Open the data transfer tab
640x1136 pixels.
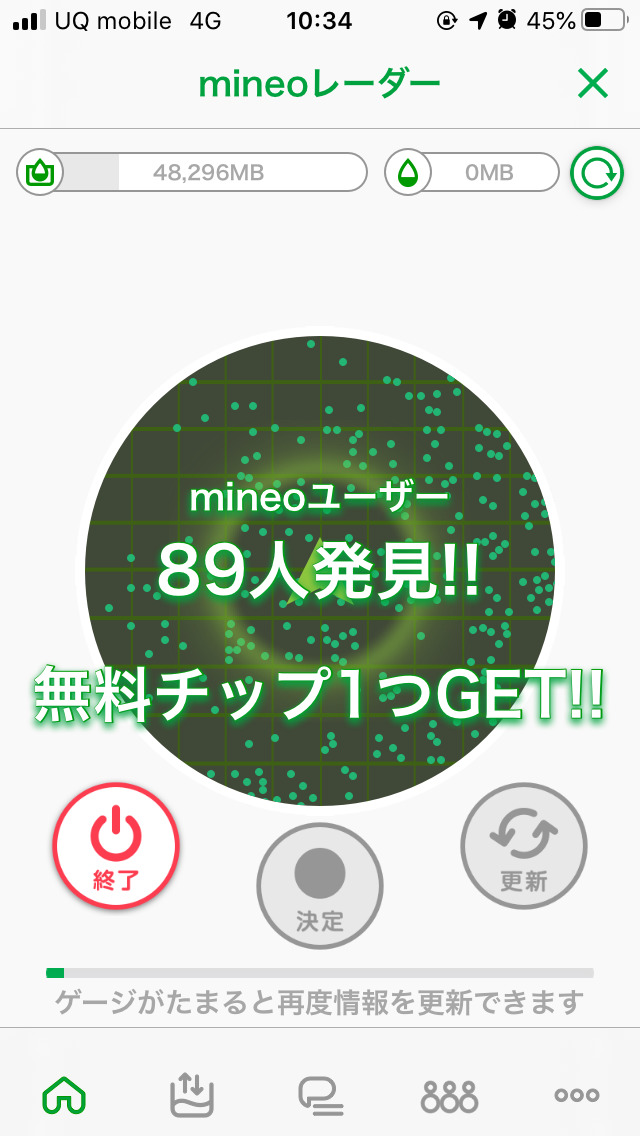tap(192, 1096)
